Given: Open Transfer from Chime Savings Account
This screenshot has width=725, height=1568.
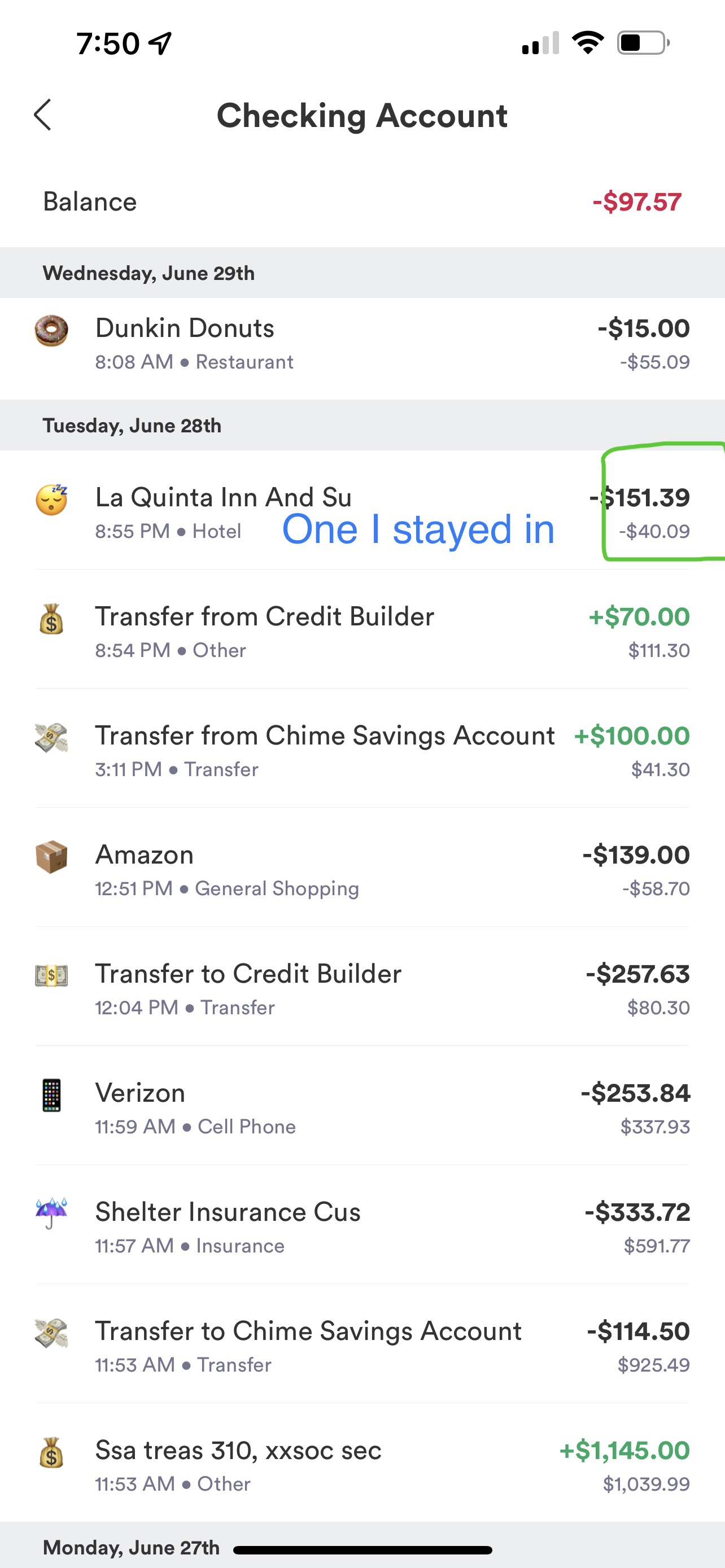Looking at the screenshot, I should point(361,751).
